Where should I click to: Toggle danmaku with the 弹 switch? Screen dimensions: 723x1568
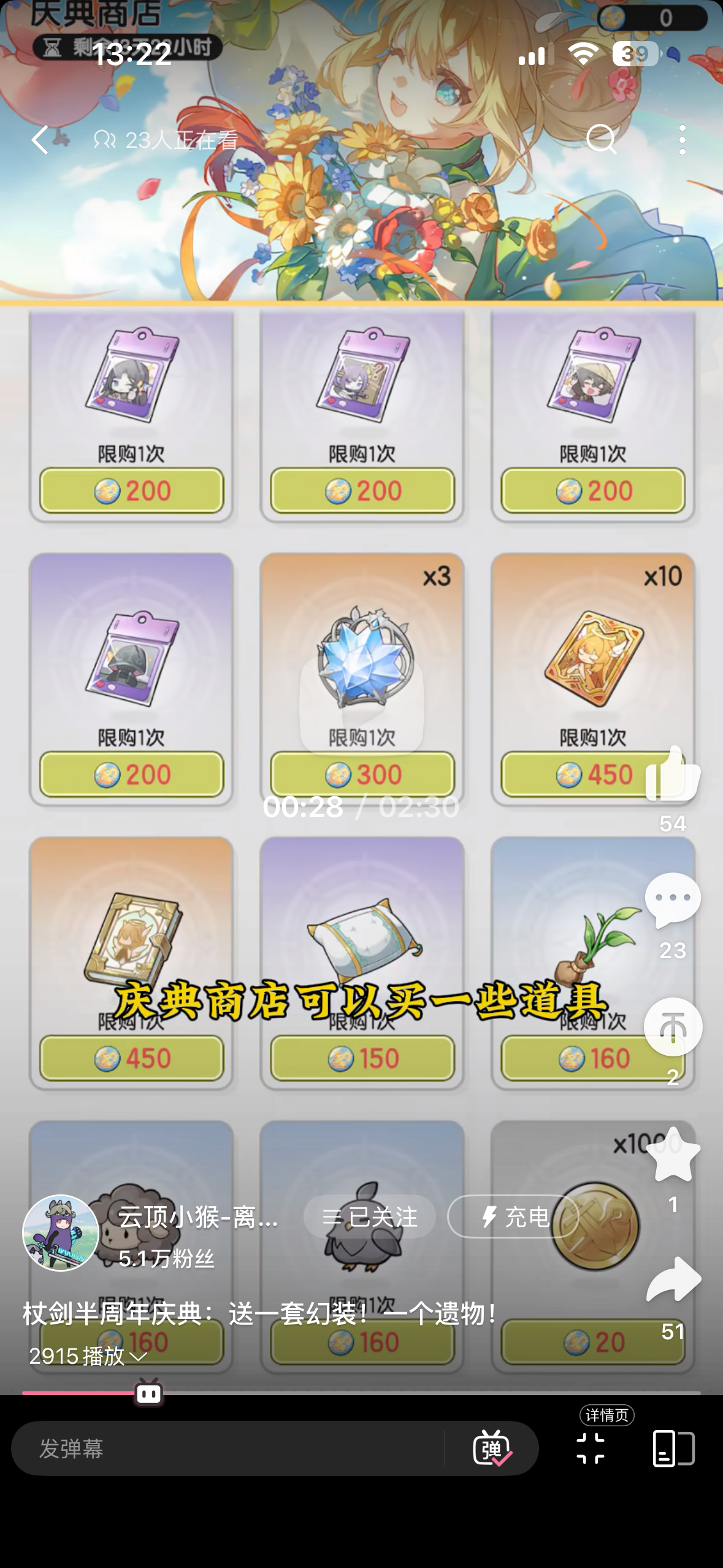coord(492,1448)
